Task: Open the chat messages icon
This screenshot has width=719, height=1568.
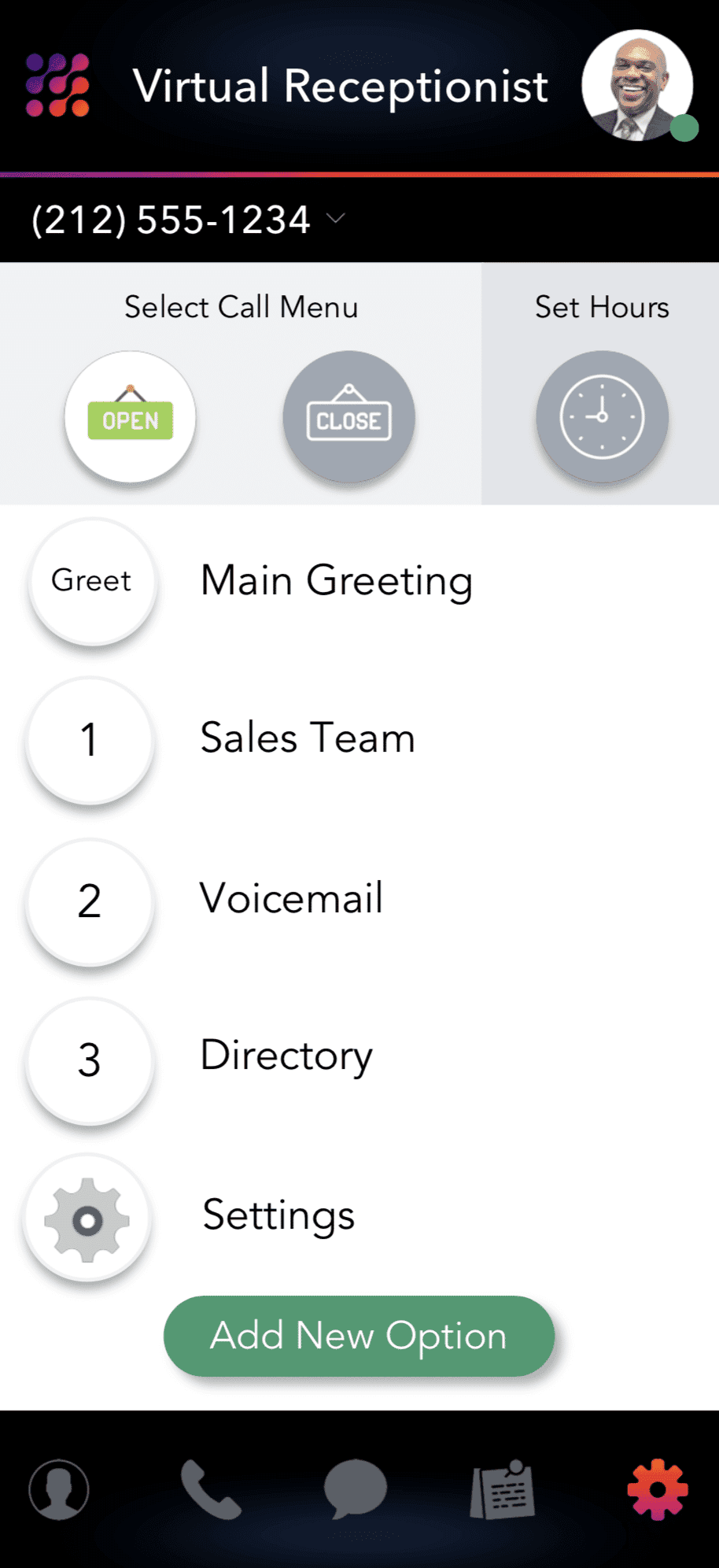Action: pyautogui.click(x=356, y=1488)
